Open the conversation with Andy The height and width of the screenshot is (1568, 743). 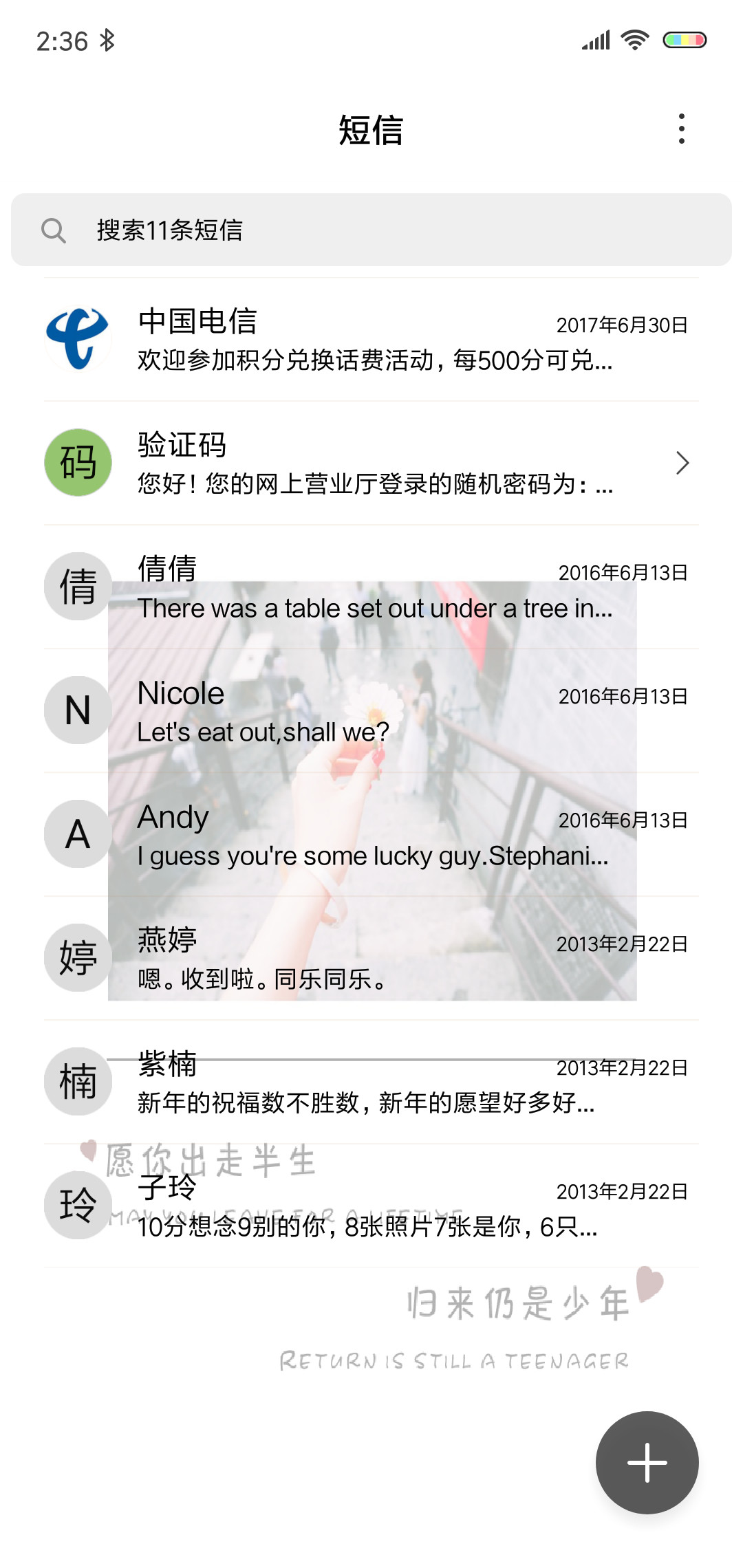click(x=371, y=835)
